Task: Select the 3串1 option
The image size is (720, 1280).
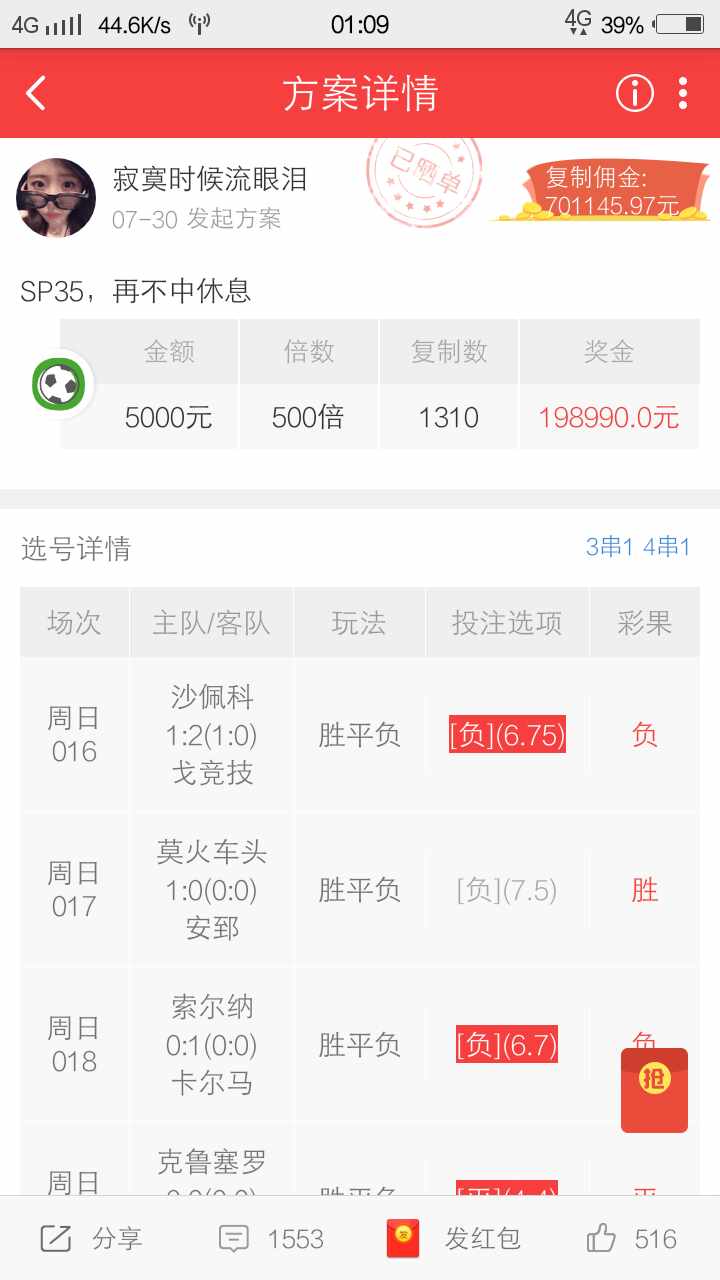Action: 611,548
